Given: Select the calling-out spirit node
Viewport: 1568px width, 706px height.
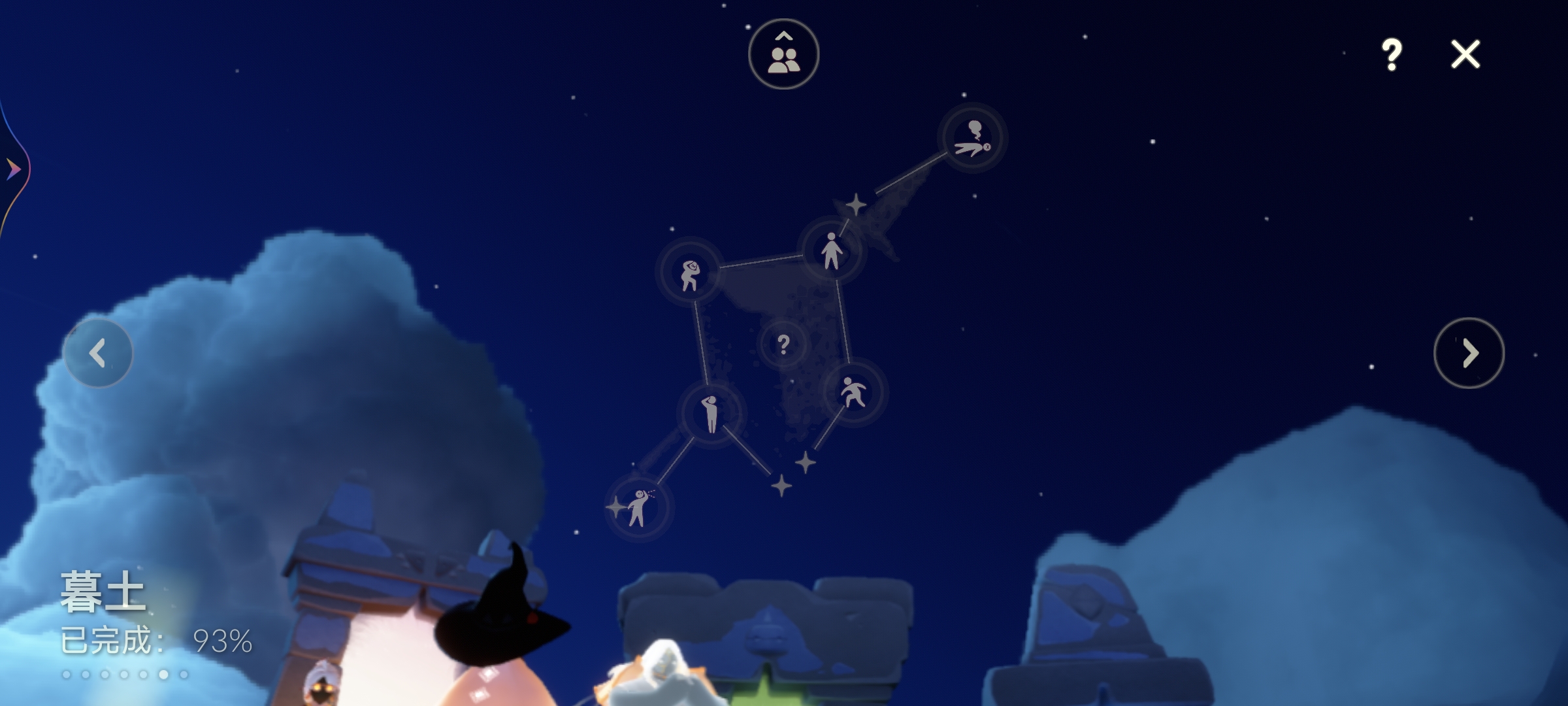Looking at the screenshot, I should [x=638, y=507].
